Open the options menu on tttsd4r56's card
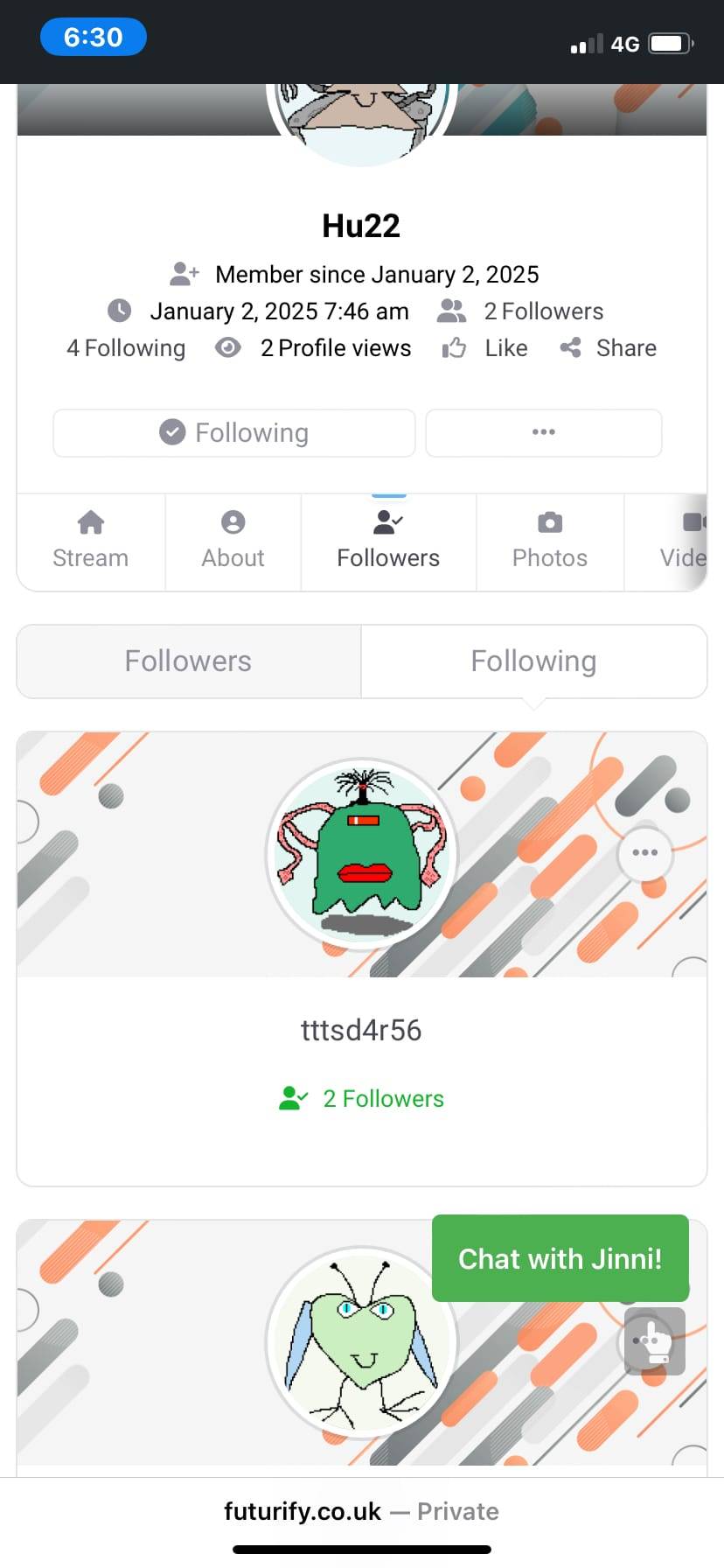 (x=644, y=852)
